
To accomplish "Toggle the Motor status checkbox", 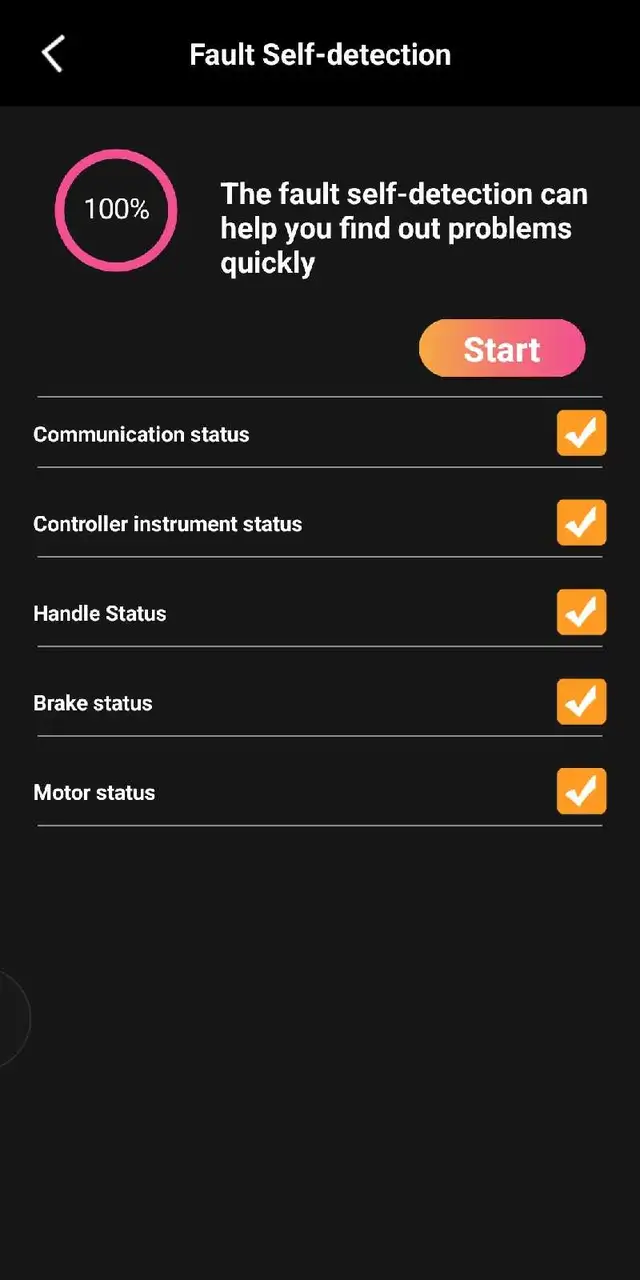I will tap(581, 792).
